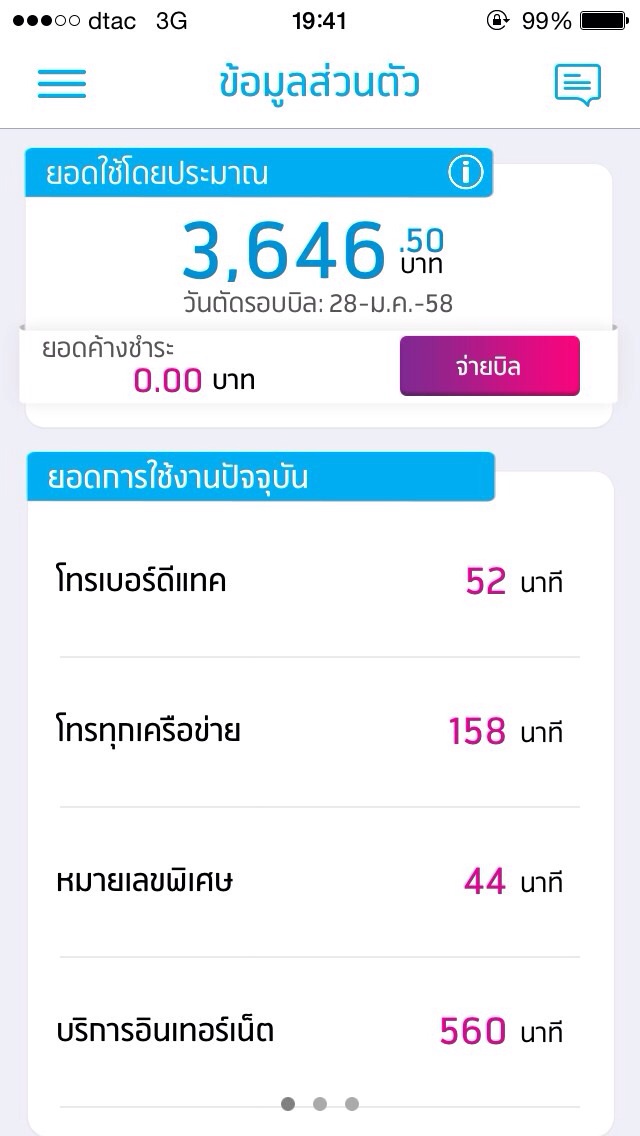Tap the จ่ายบิล pay bill button

[489, 366]
